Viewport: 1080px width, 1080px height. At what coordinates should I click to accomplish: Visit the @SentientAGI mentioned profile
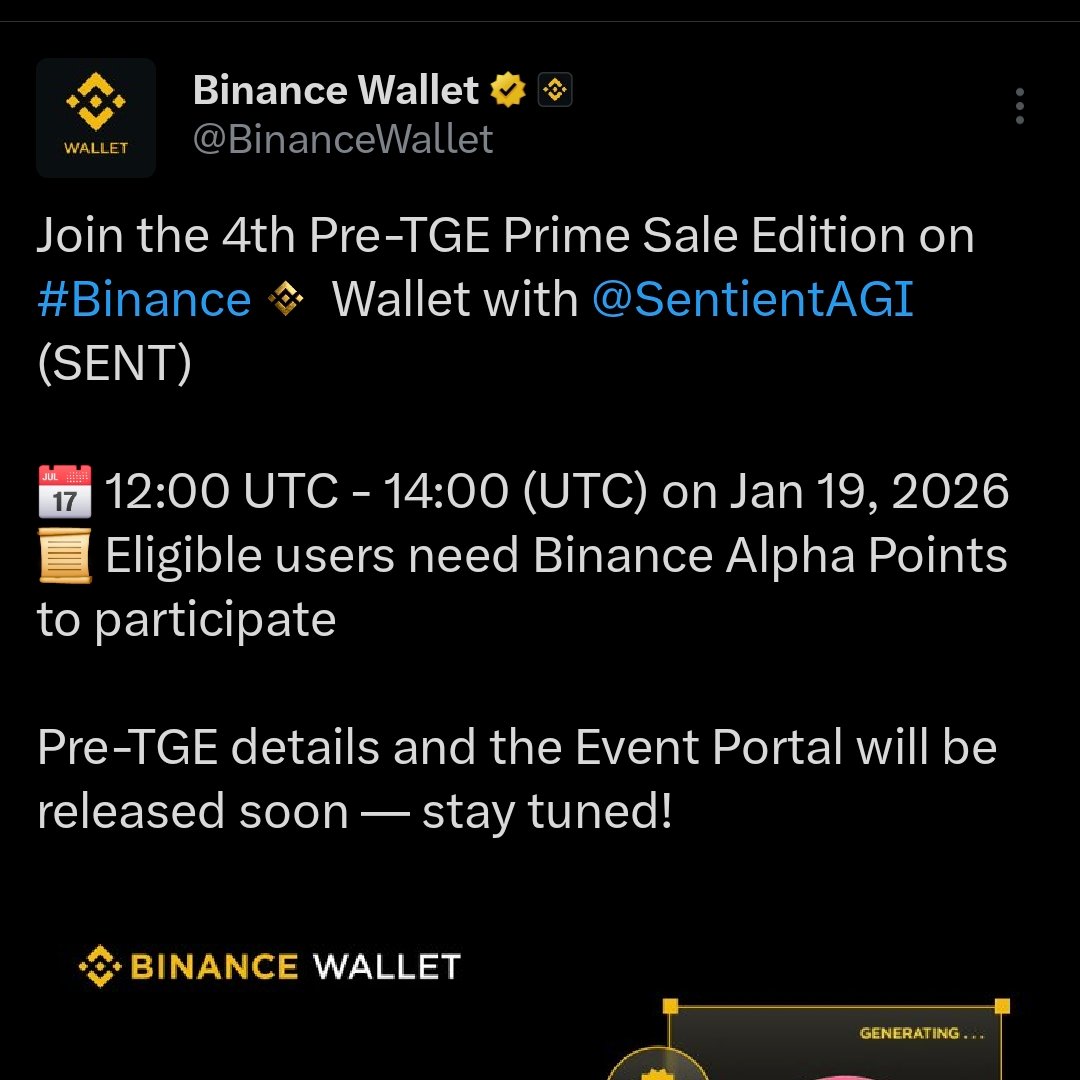coord(752,299)
